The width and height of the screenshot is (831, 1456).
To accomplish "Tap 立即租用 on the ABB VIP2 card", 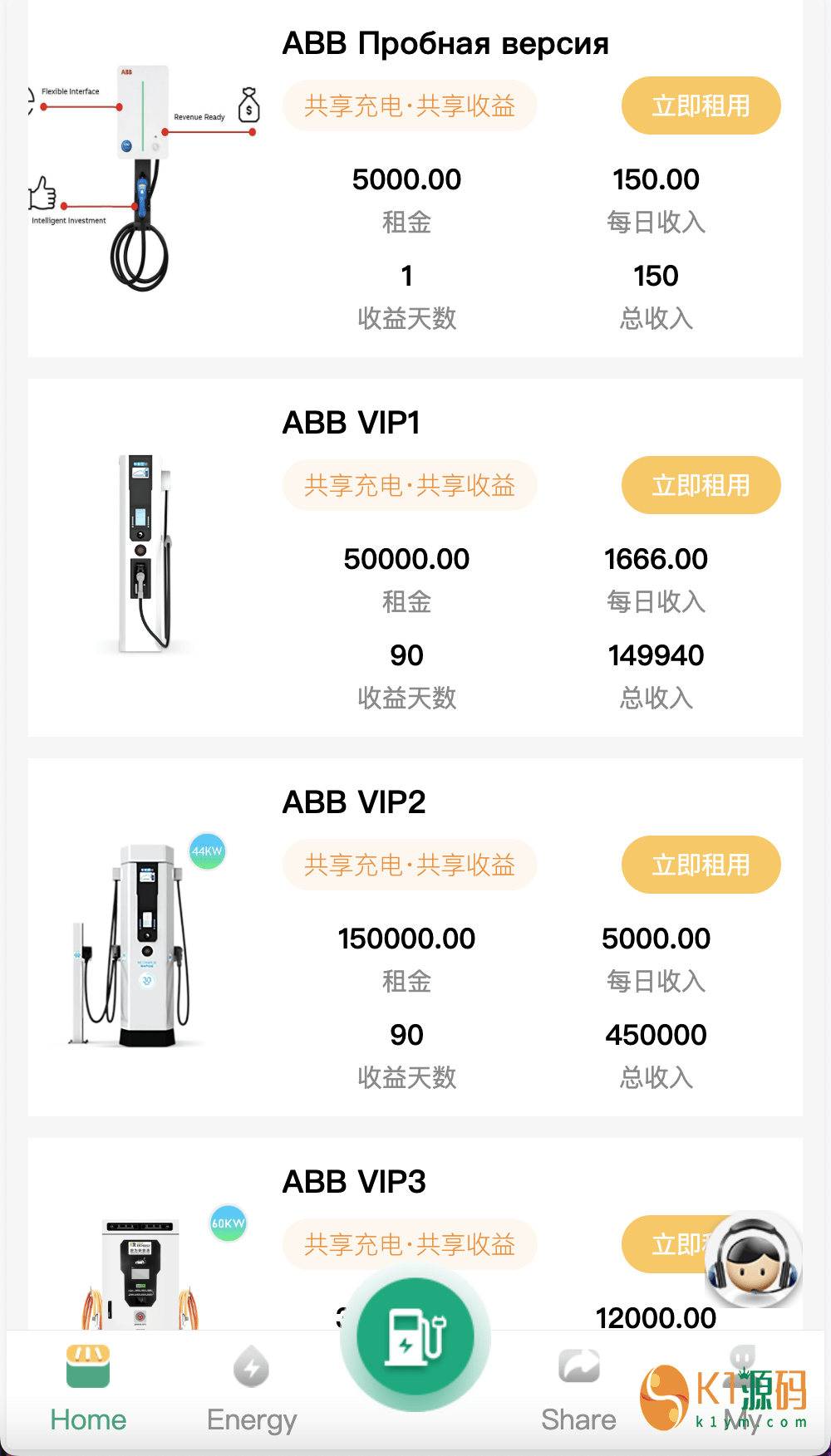I will point(701,865).
